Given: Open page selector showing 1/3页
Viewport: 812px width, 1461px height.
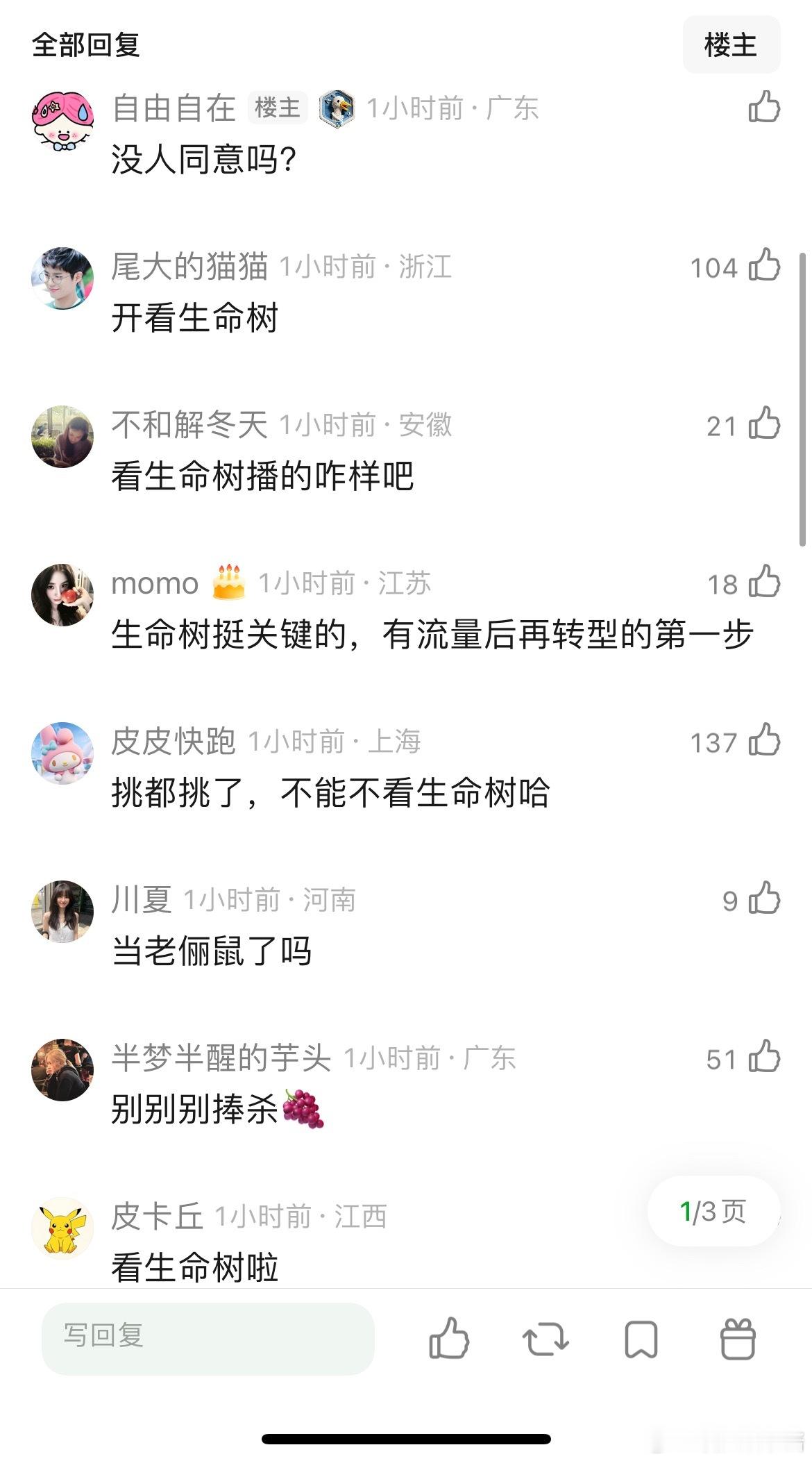Looking at the screenshot, I should (712, 1210).
